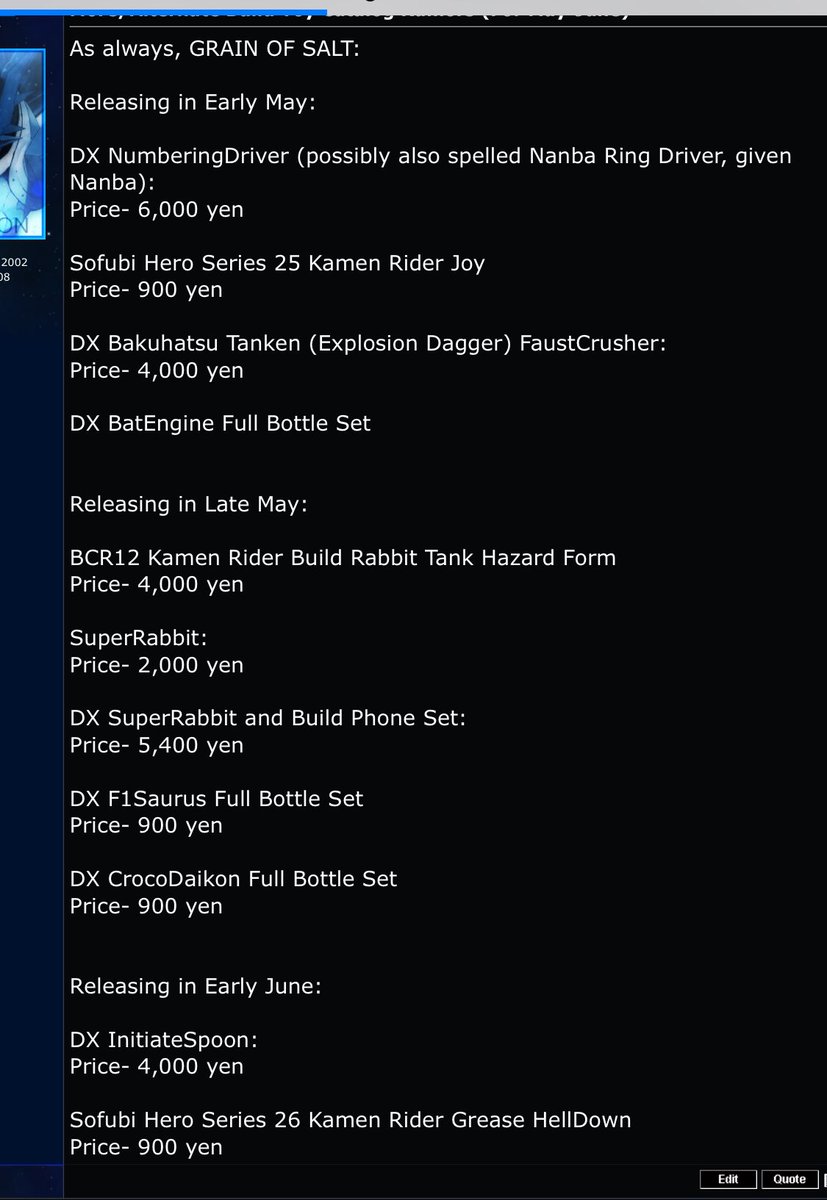Tap the Edit button under the post
Viewport: 827px width, 1200px height.
728,1179
